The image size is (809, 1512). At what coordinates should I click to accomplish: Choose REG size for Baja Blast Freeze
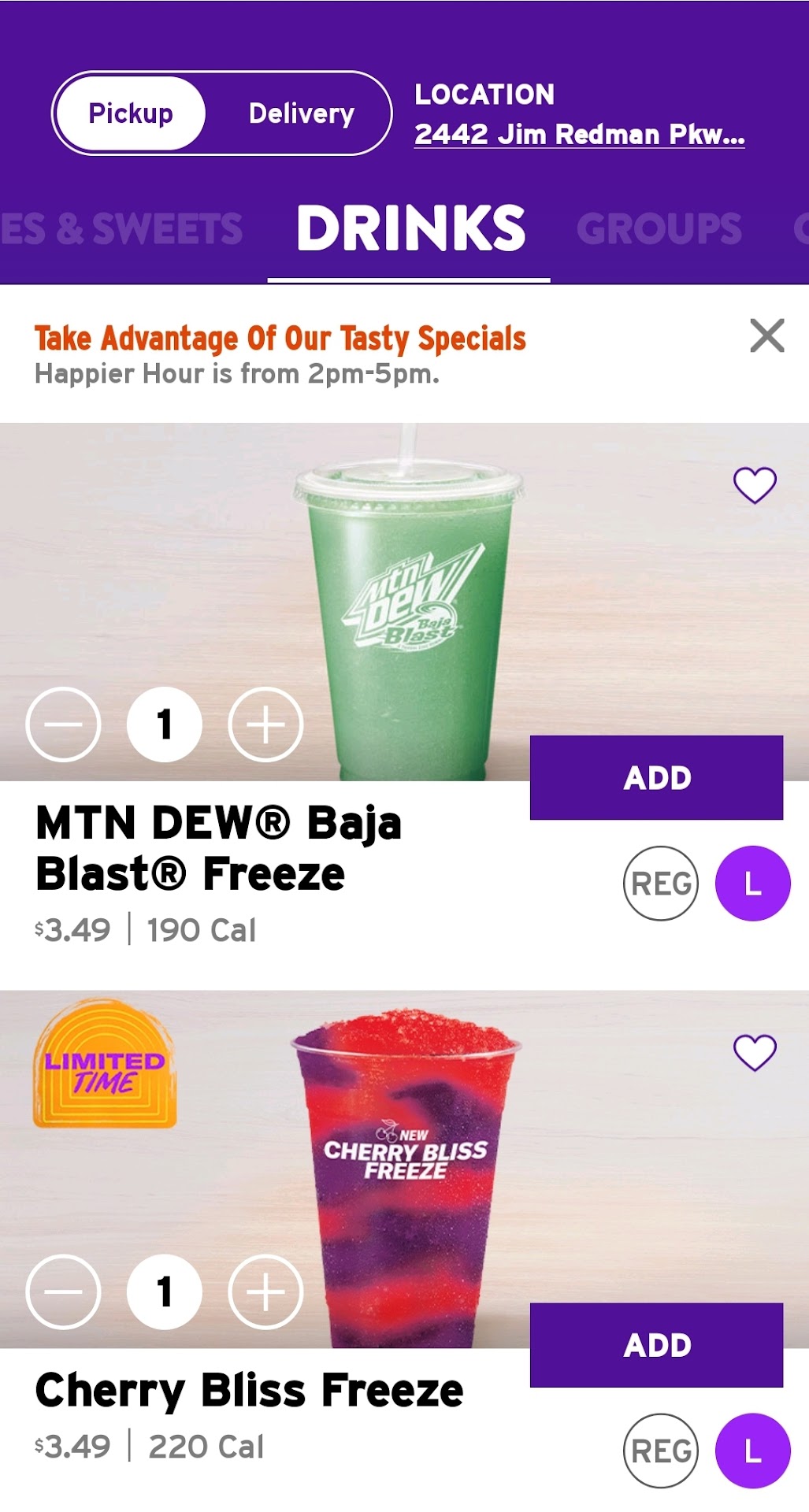[x=661, y=884]
